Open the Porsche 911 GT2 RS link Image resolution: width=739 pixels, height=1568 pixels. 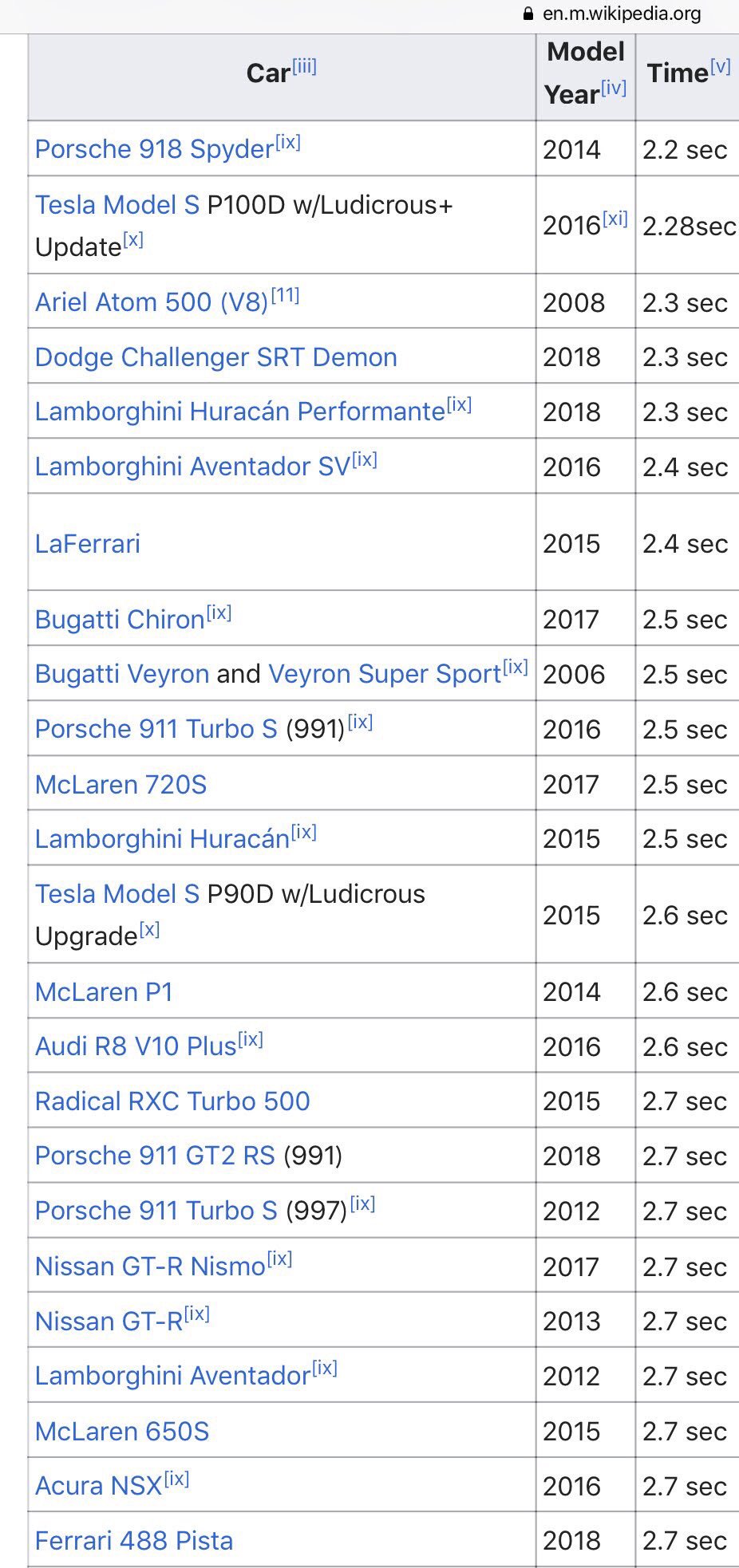pyautogui.click(x=155, y=1156)
